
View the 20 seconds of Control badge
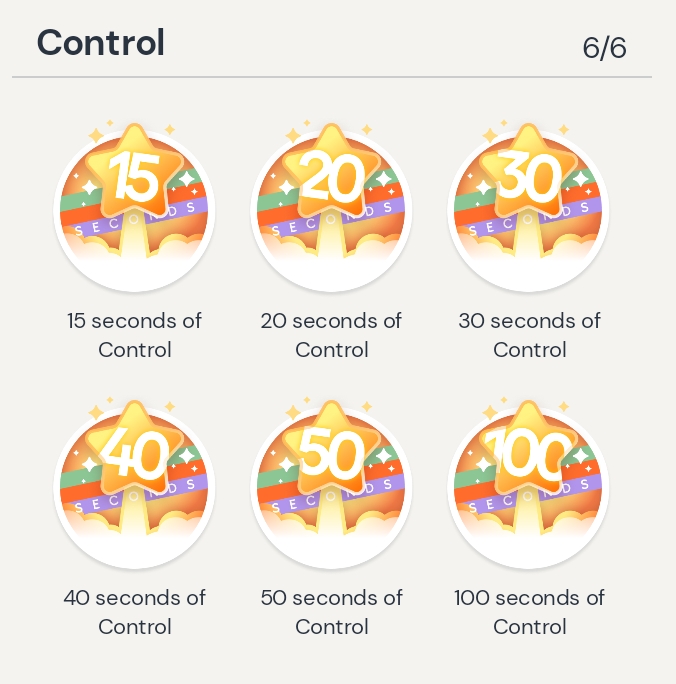[x=331, y=209]
